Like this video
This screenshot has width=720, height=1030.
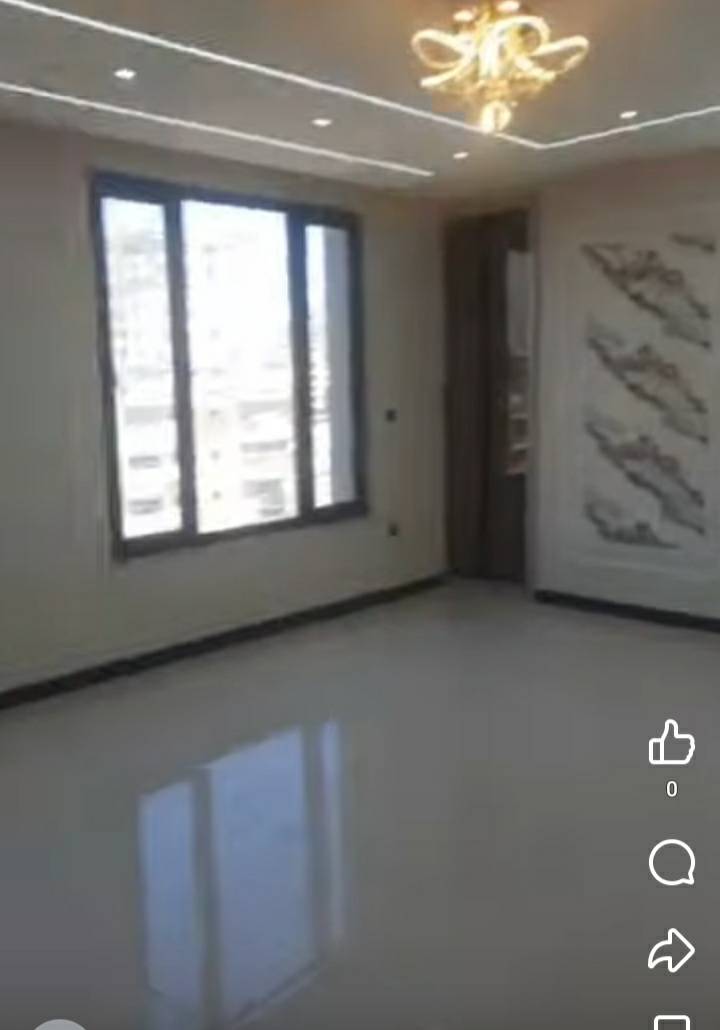(x=671, y=743)
